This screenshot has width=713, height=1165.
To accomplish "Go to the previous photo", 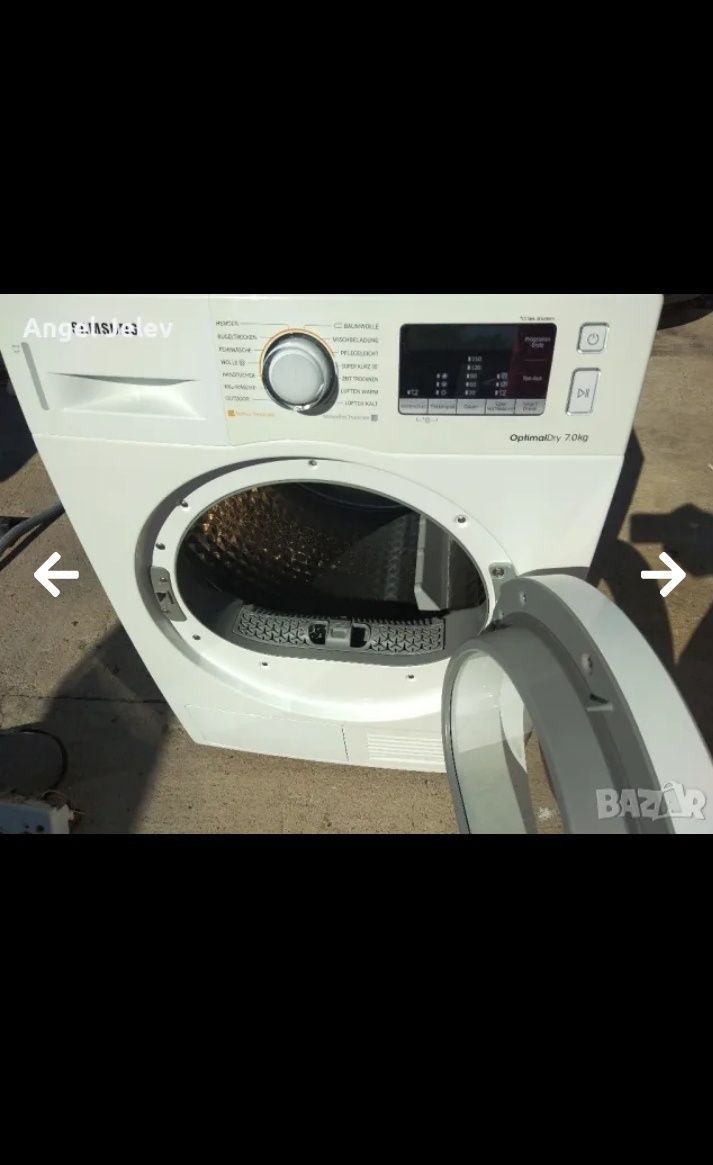I will click(56, 574).
